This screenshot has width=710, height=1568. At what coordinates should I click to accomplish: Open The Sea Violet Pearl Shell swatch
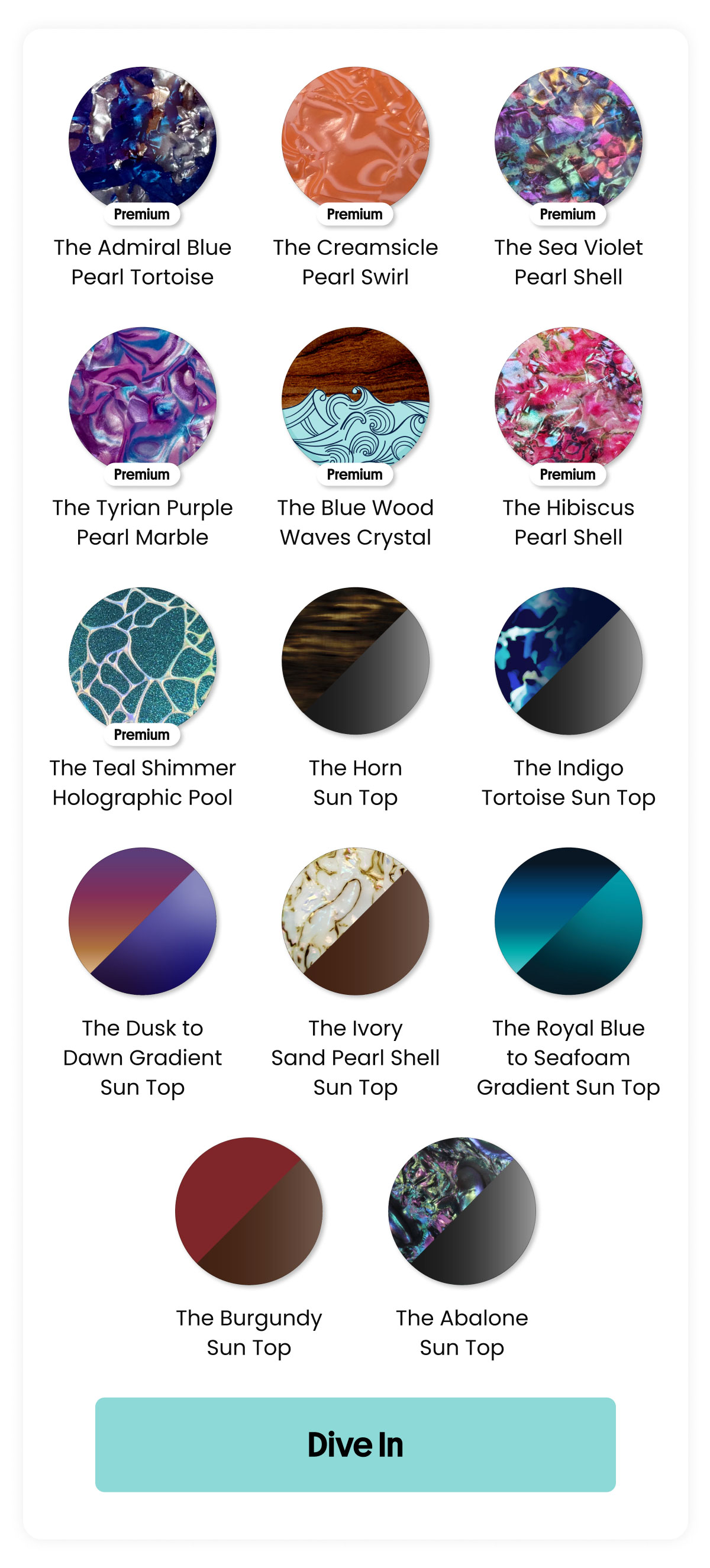(568, 140)
